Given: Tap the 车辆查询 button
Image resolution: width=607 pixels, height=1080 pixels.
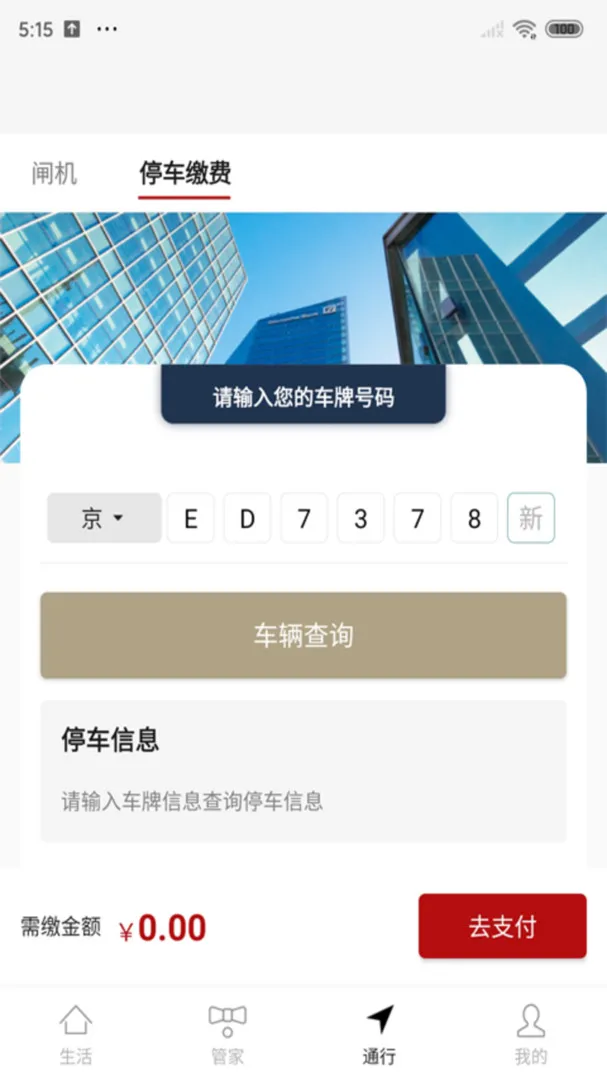Looking at the screenshot, I should click(x=303, y=636).
